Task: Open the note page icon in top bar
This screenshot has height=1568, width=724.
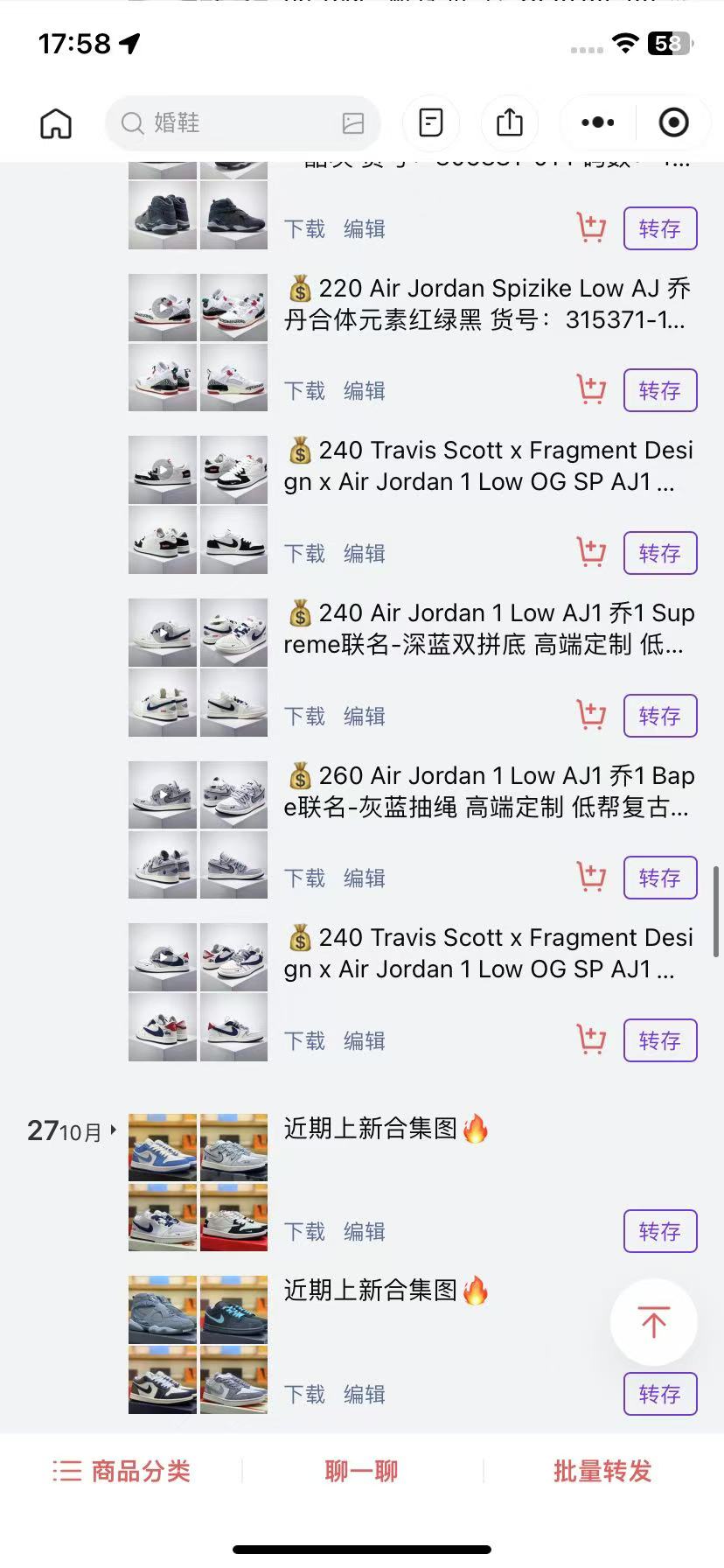Action: click(x=431, y=122)
